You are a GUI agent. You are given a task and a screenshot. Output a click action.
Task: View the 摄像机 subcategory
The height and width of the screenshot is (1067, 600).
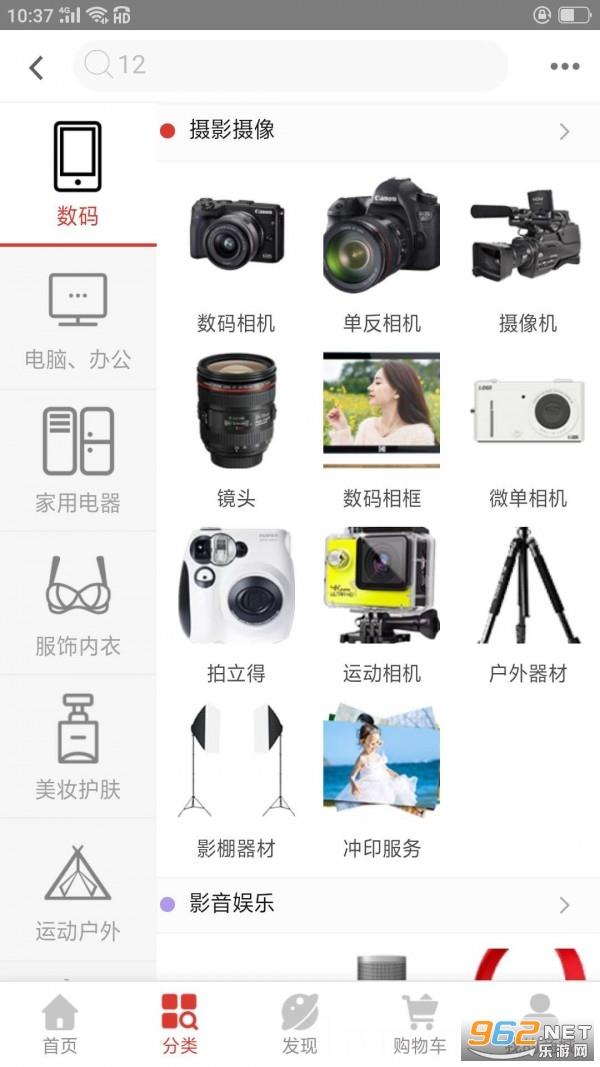click(x=527, y=258)
